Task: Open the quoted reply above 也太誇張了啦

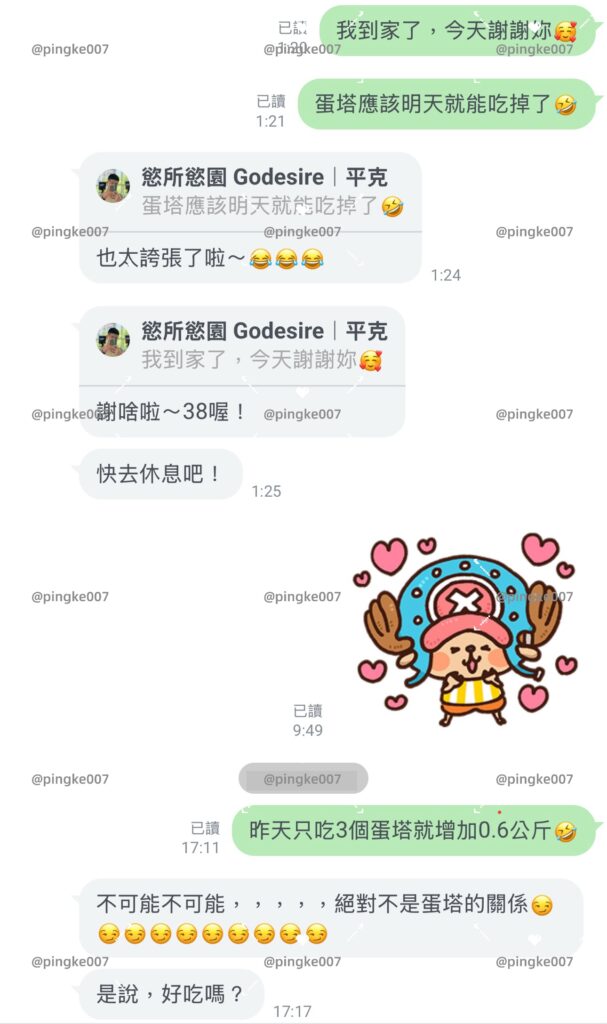Action: (x=250, y=192)
